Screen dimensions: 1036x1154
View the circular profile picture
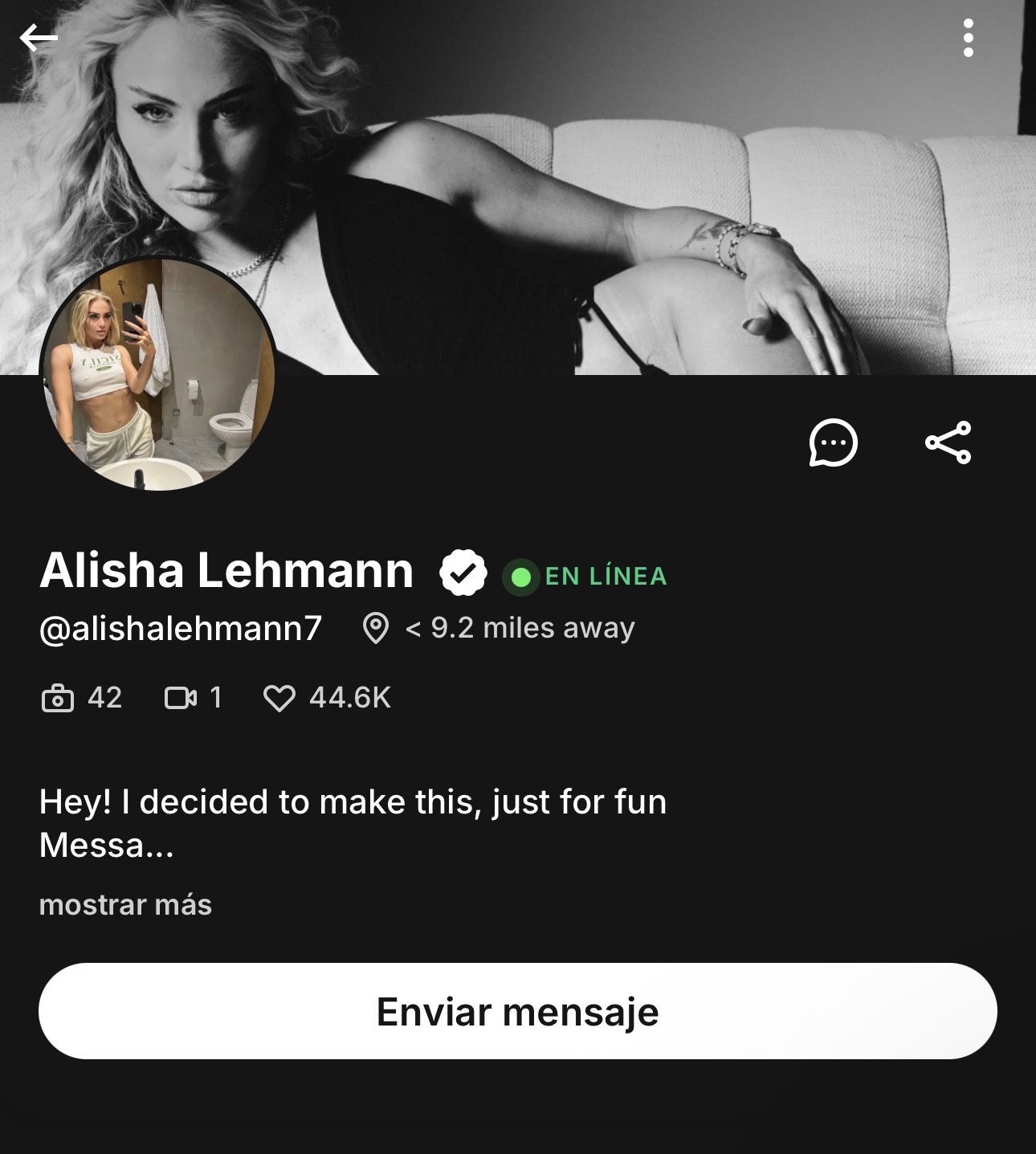point(158,375)
